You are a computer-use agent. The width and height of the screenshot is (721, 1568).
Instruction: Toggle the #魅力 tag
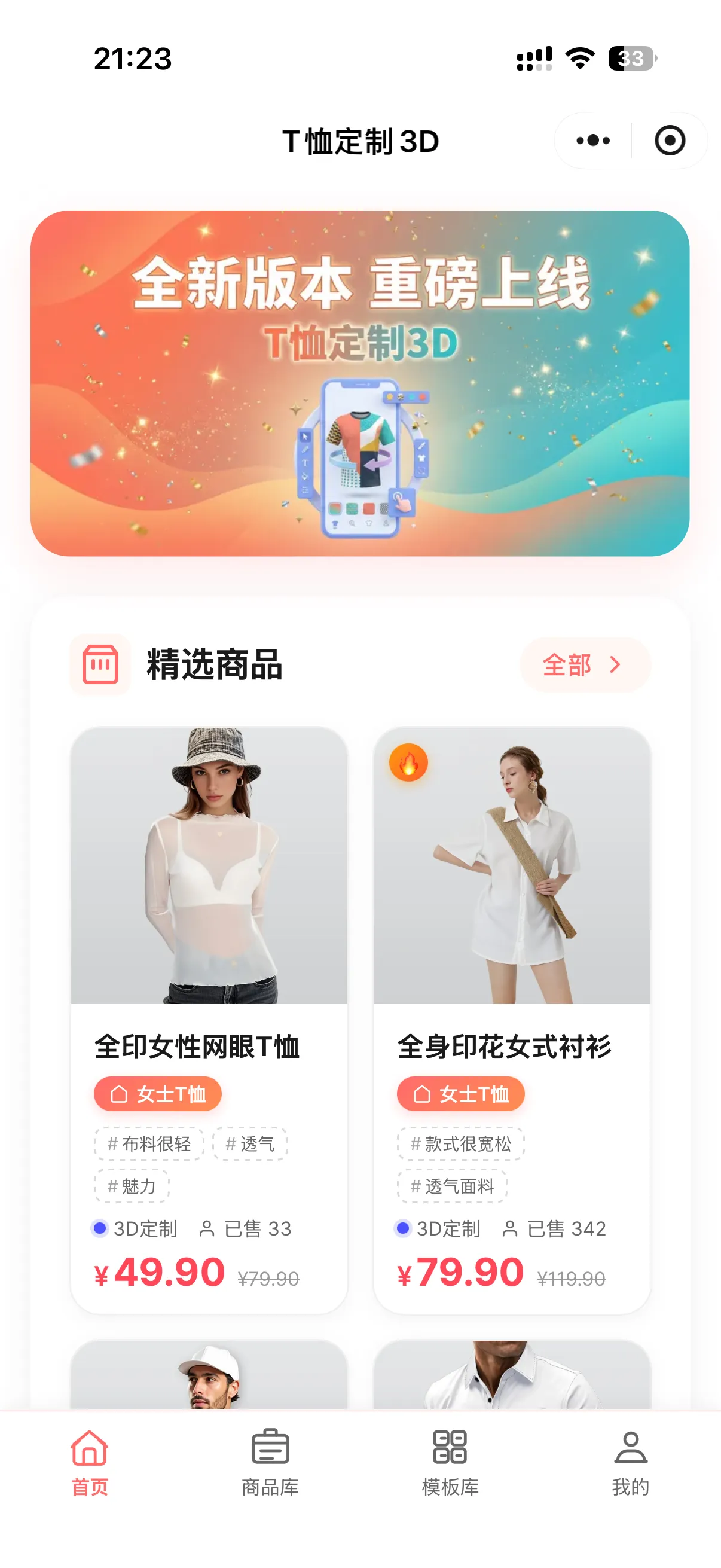pyautogui.click(x=132, y=1185)
